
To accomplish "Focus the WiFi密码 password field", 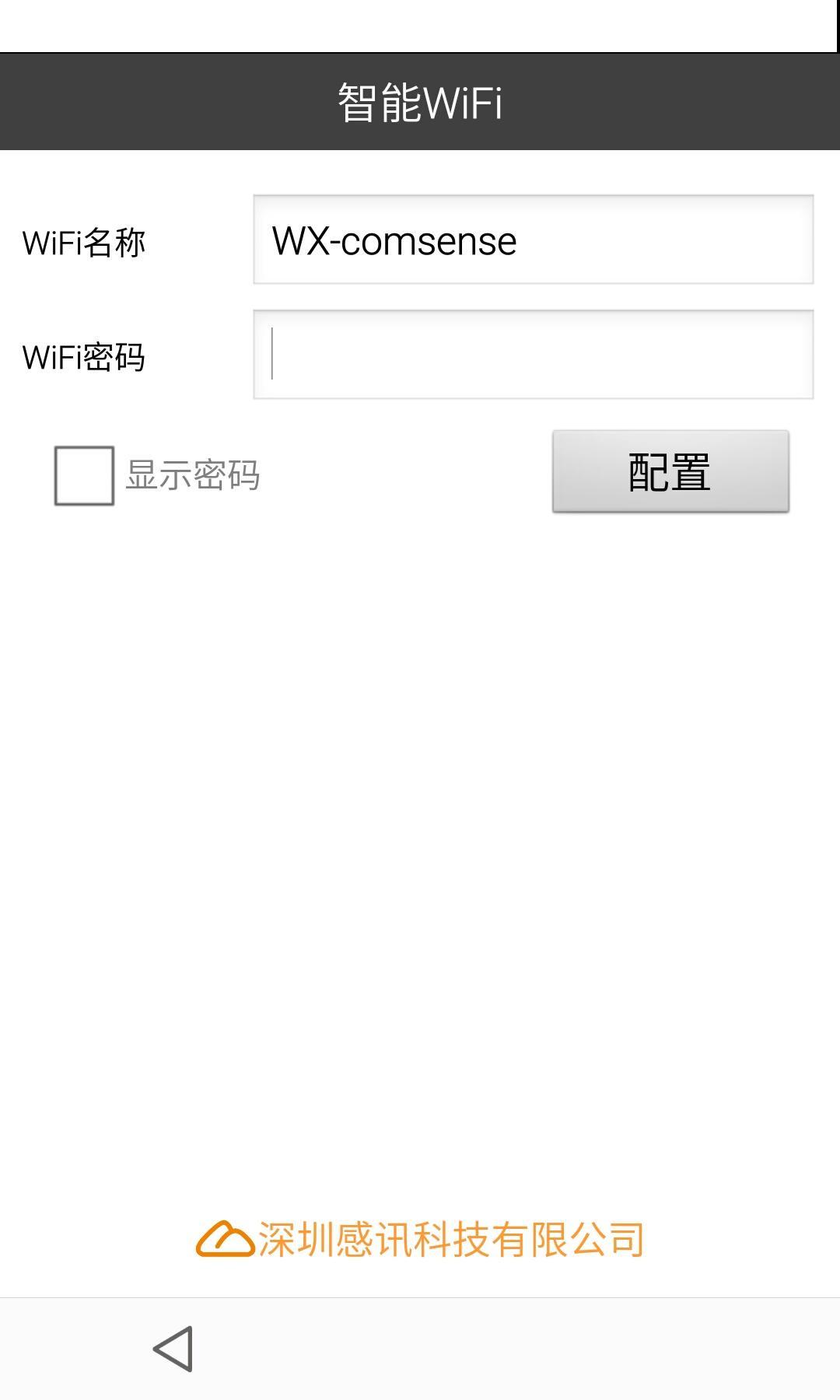I will click(533, 355).
